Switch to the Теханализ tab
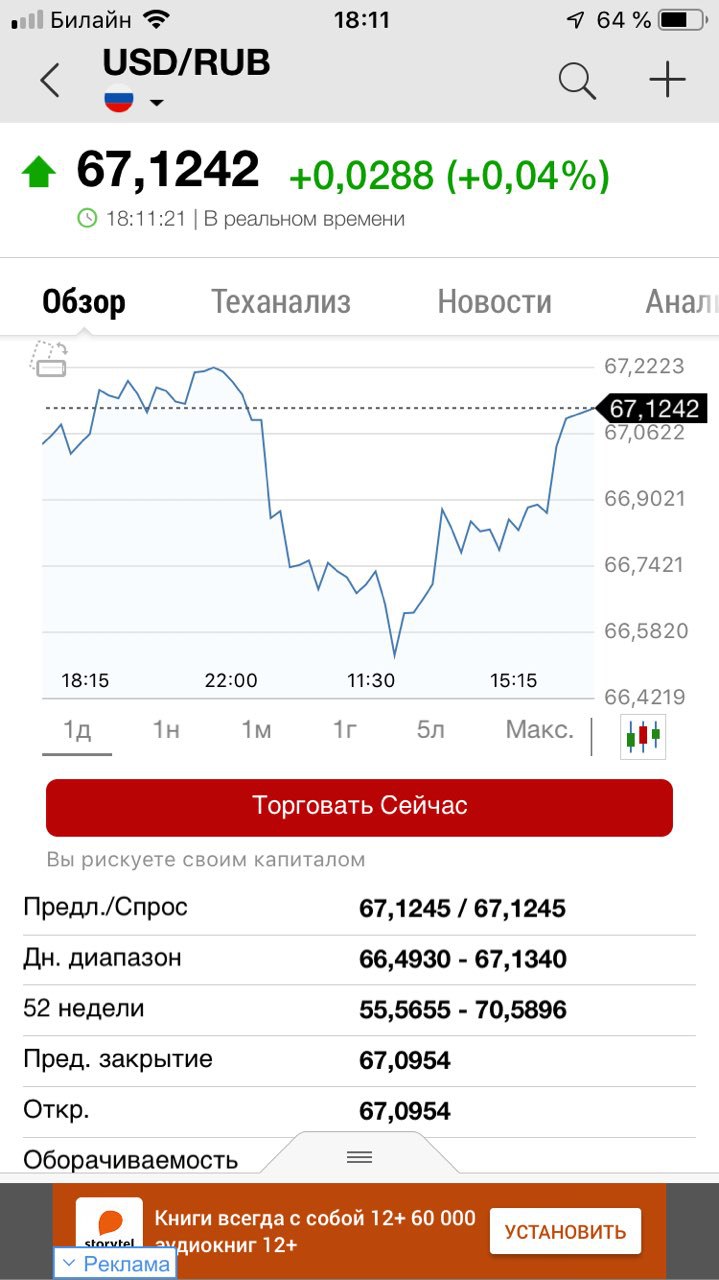Screen dimensions: 719x1280 (x=280, y=302)
